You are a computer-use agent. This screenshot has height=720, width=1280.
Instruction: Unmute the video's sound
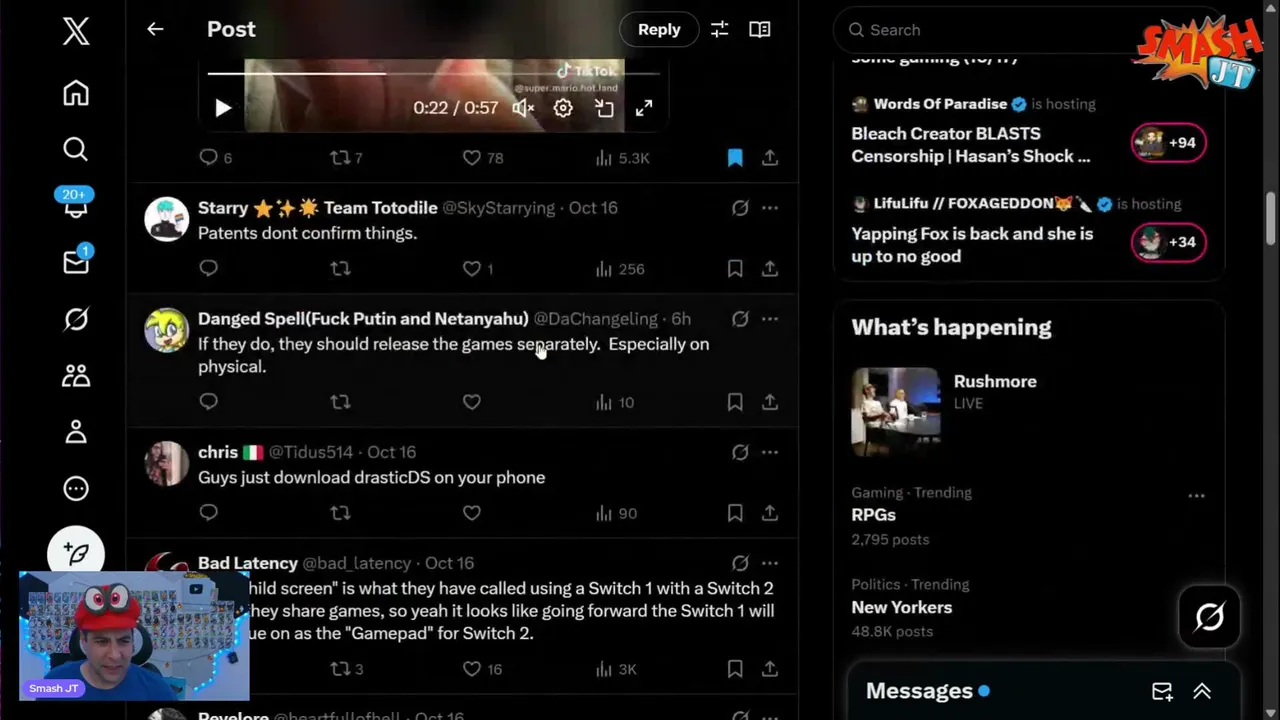523,108
